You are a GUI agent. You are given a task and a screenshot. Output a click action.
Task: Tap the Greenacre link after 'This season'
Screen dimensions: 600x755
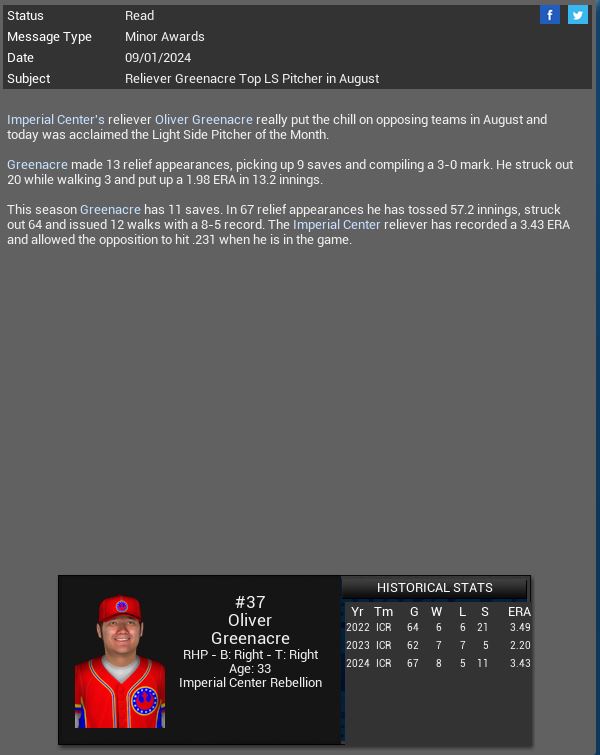pos(110,209)
